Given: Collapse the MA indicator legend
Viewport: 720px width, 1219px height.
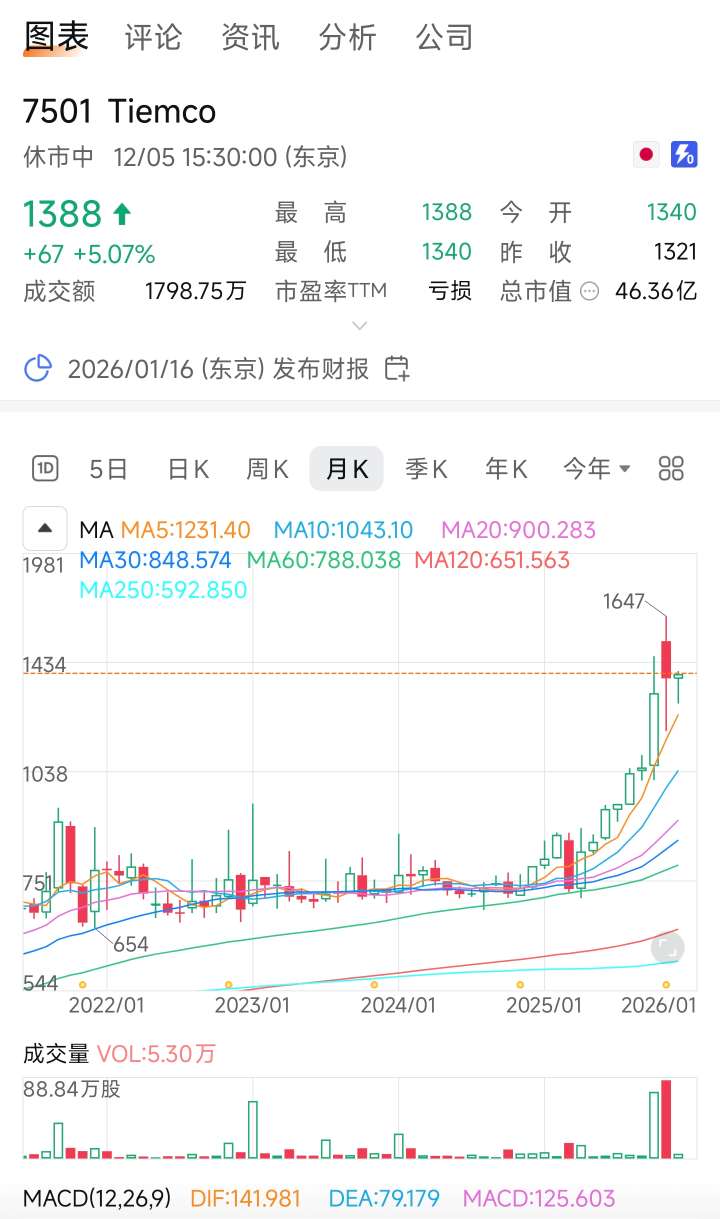Looking at the screenshot, I should click(x=45, y=529).
